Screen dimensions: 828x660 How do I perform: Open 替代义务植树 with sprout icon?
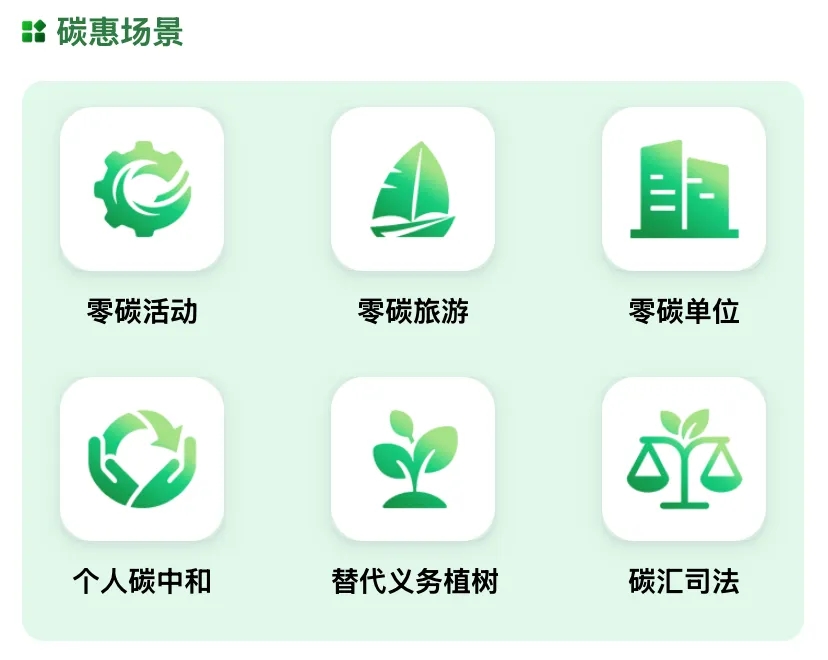413,460
